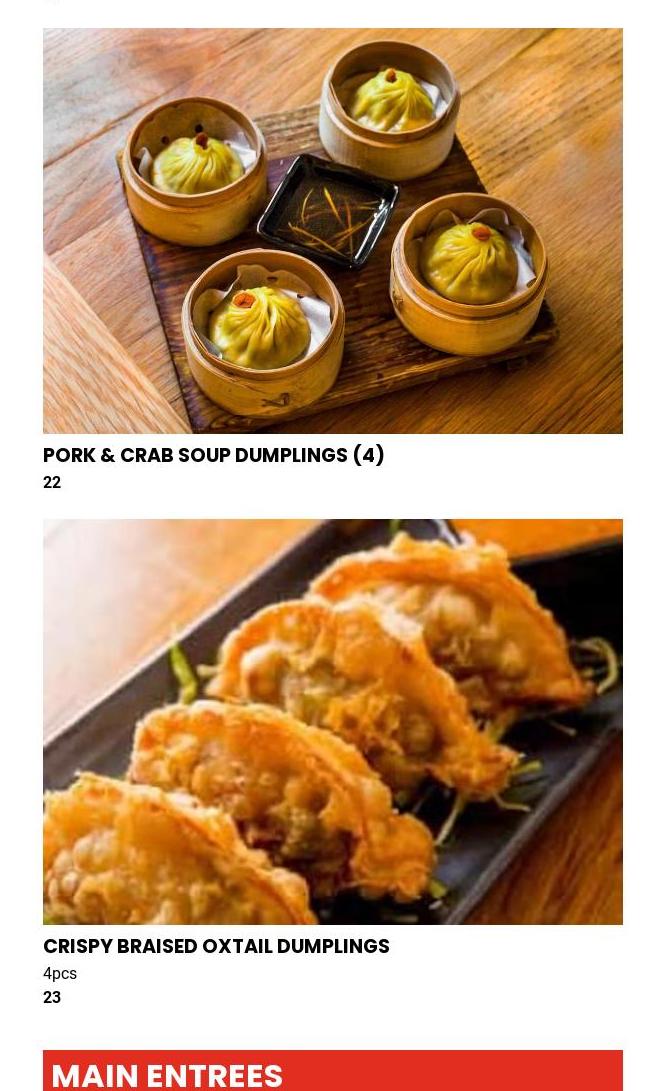This screenshot has height=1091, width=665.
Task: Open the Crispy Braised Oxtail Dumplings item
Action: 216,946
